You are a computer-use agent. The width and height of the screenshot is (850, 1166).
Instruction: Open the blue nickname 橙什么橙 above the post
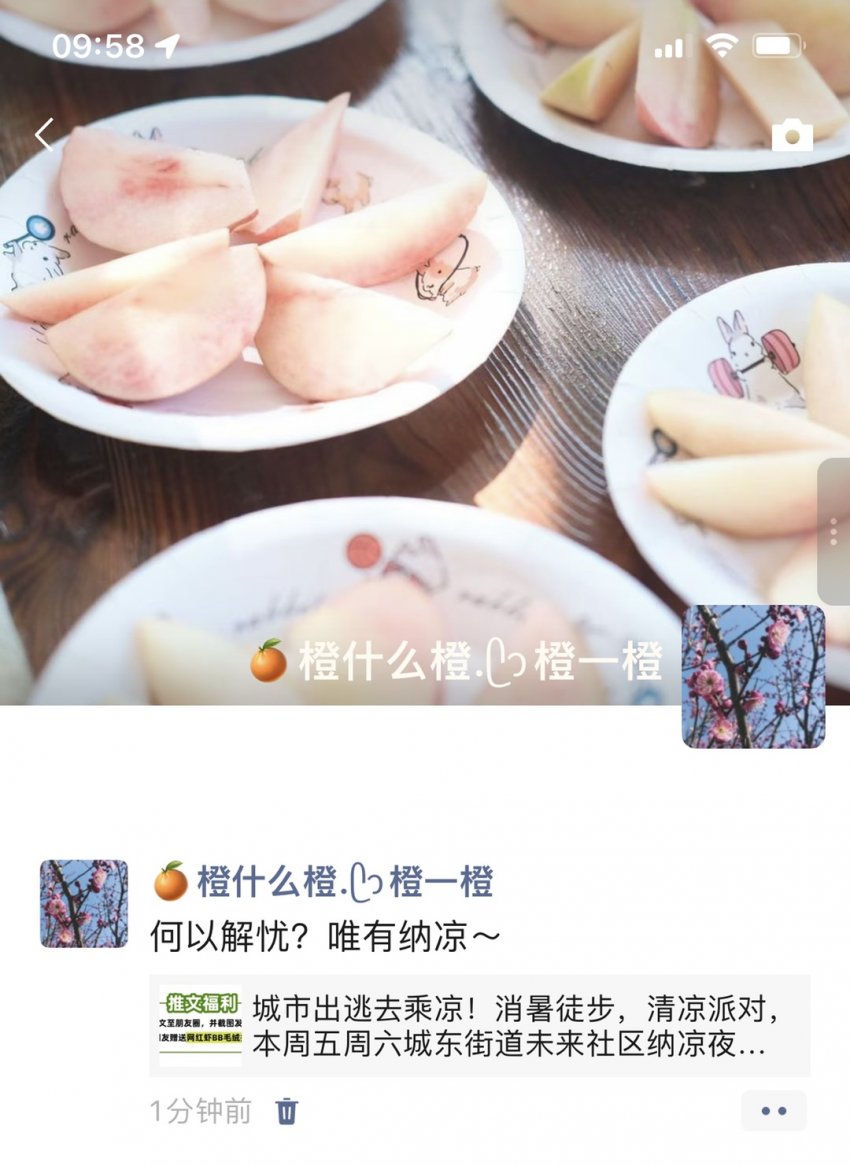tap(324, 883)
